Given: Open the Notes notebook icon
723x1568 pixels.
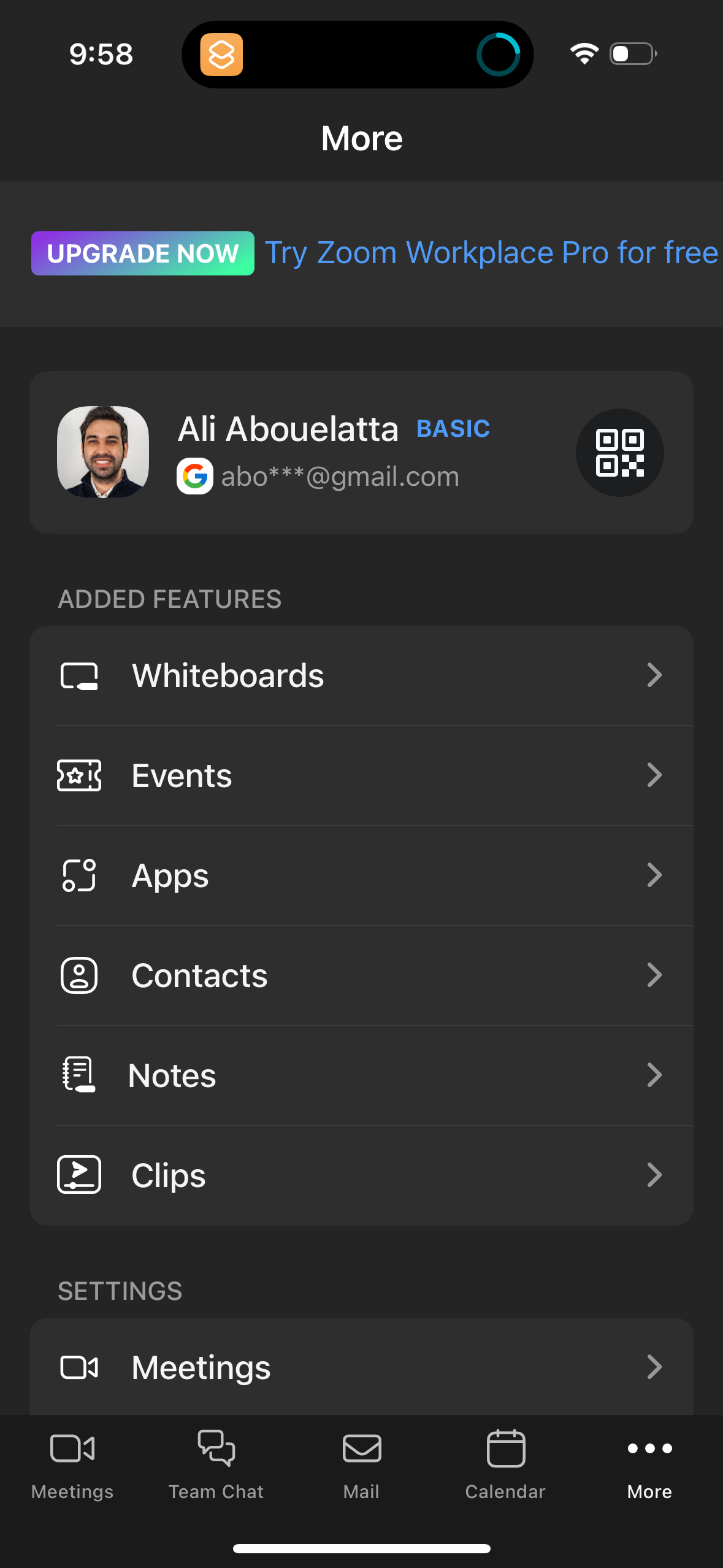Looking at the screenshot, I should coord(78,1075).
